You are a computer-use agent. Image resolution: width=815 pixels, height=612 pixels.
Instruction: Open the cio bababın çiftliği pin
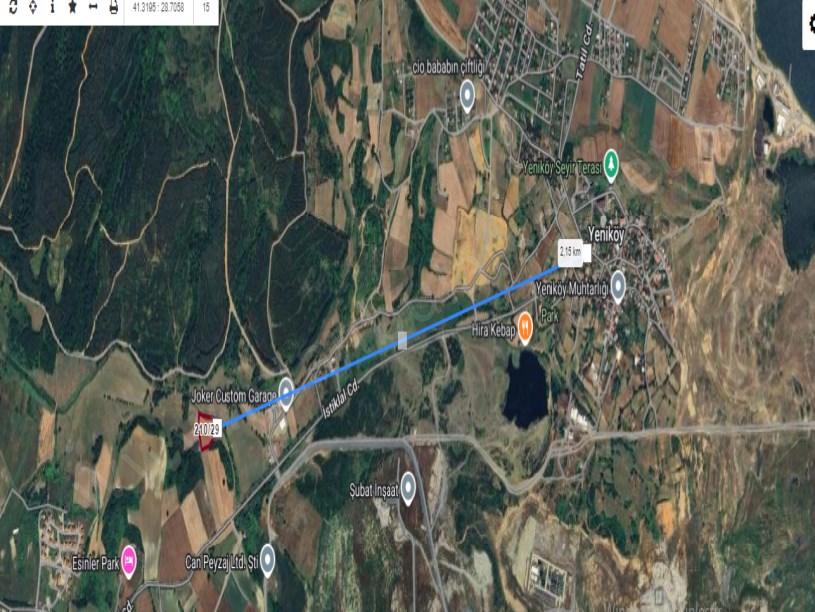point(467,94)
